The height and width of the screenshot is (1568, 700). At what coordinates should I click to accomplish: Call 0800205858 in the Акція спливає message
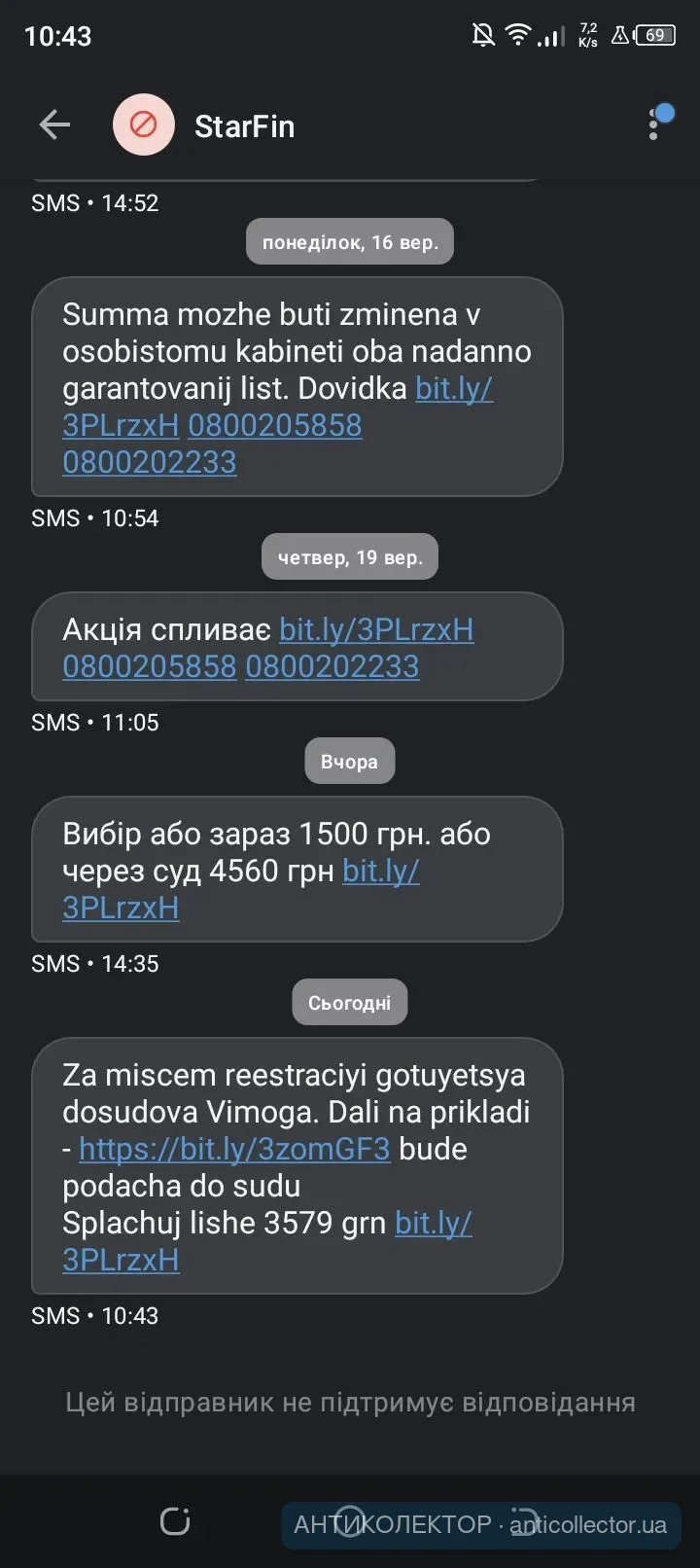tap(149, 667)
